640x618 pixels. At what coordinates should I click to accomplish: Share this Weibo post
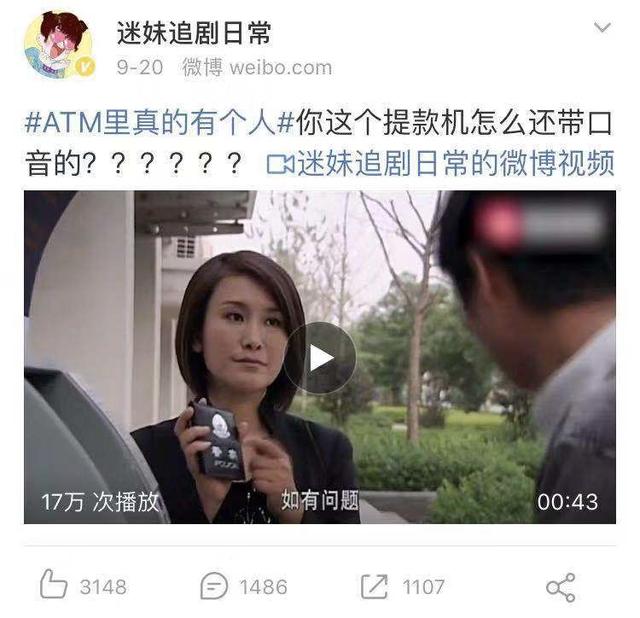pos(560,585)
